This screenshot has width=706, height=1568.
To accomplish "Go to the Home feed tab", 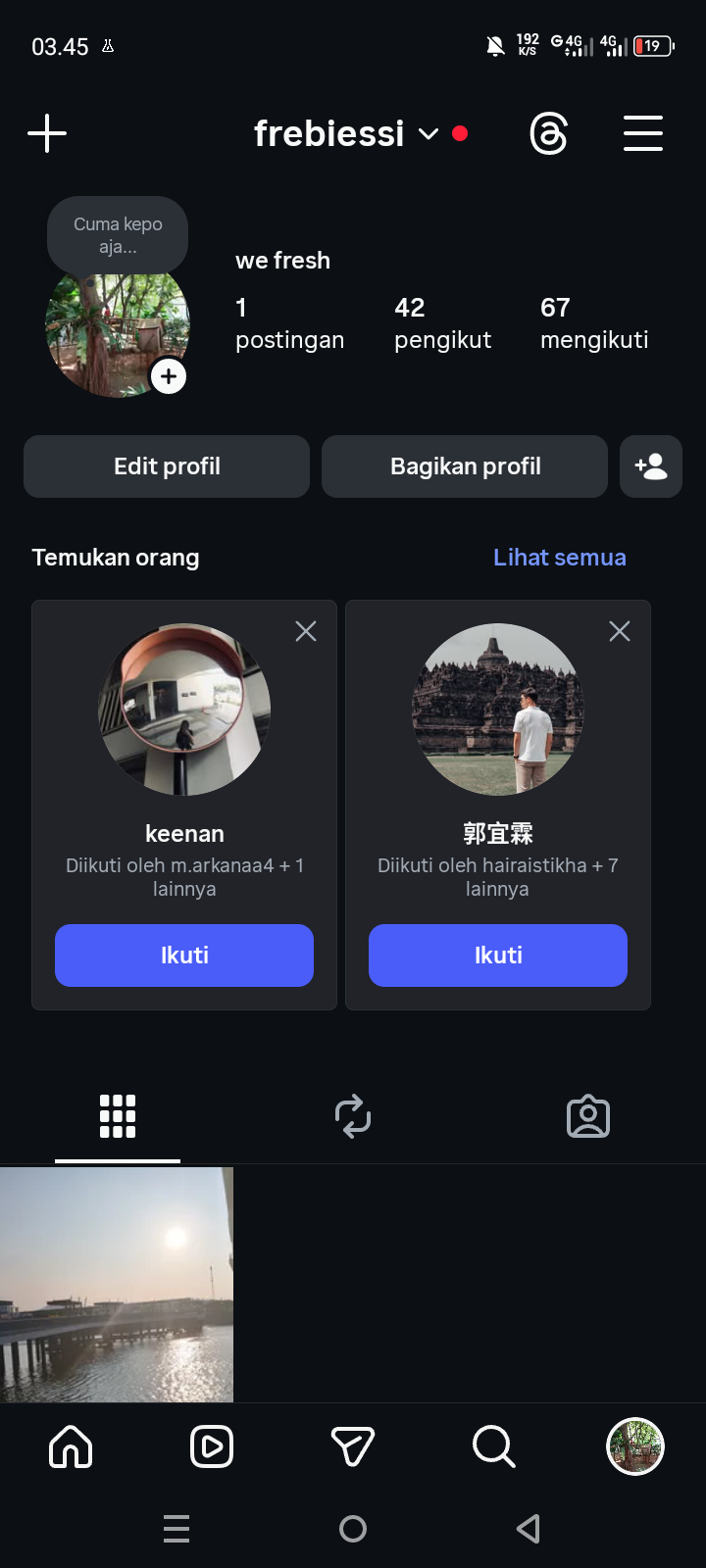I will click(71, 1446).
